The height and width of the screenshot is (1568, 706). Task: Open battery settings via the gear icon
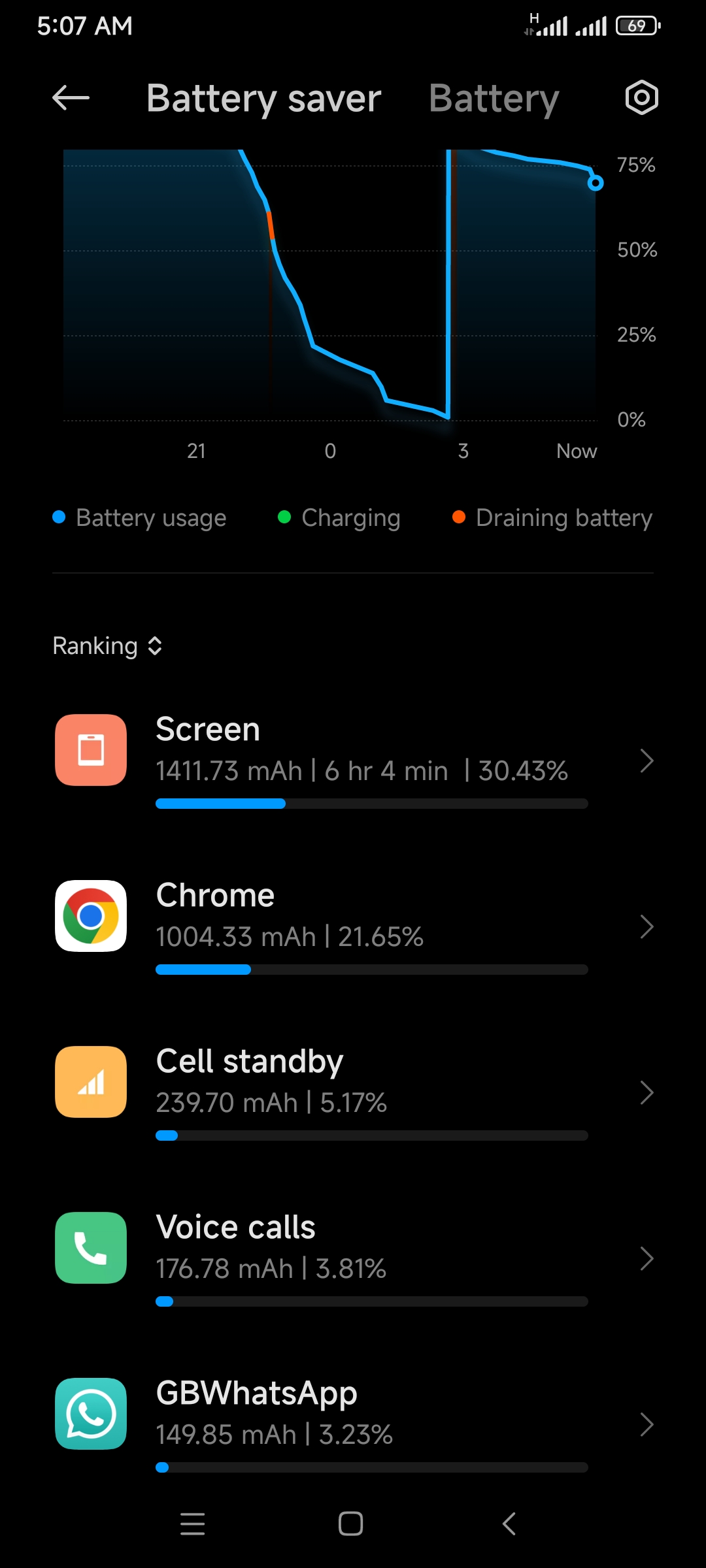pos(641,98)
